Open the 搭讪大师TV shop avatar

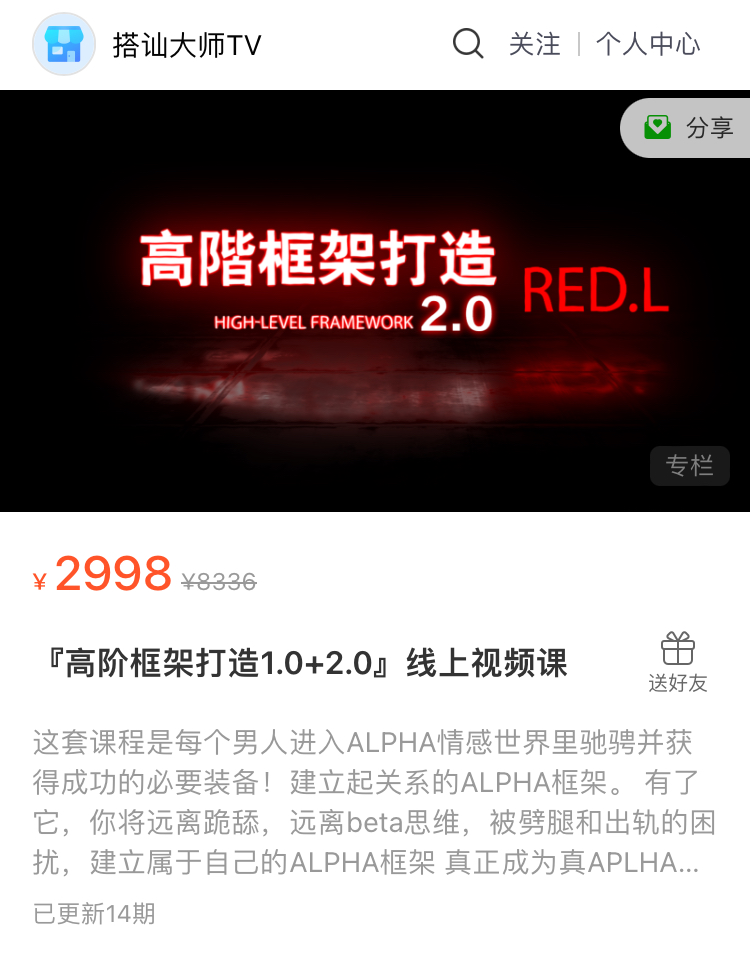(x=64, y=44)
